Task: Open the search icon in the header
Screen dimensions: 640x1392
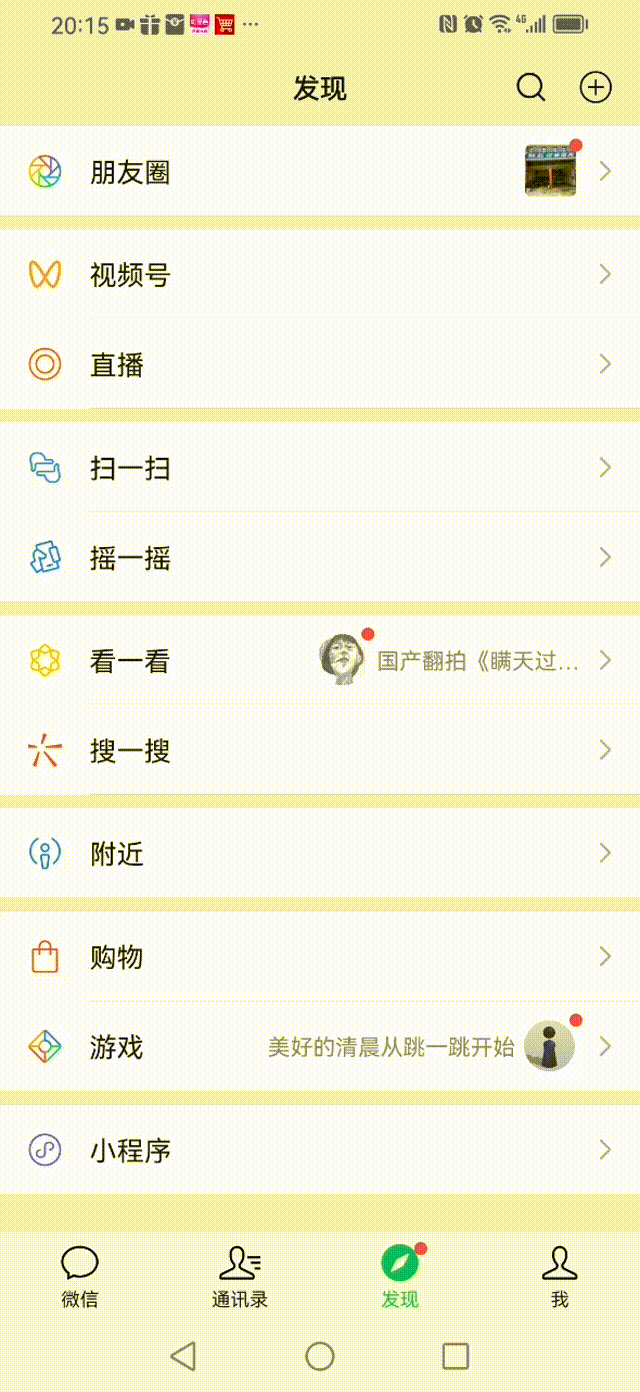Action: [531, 88]
